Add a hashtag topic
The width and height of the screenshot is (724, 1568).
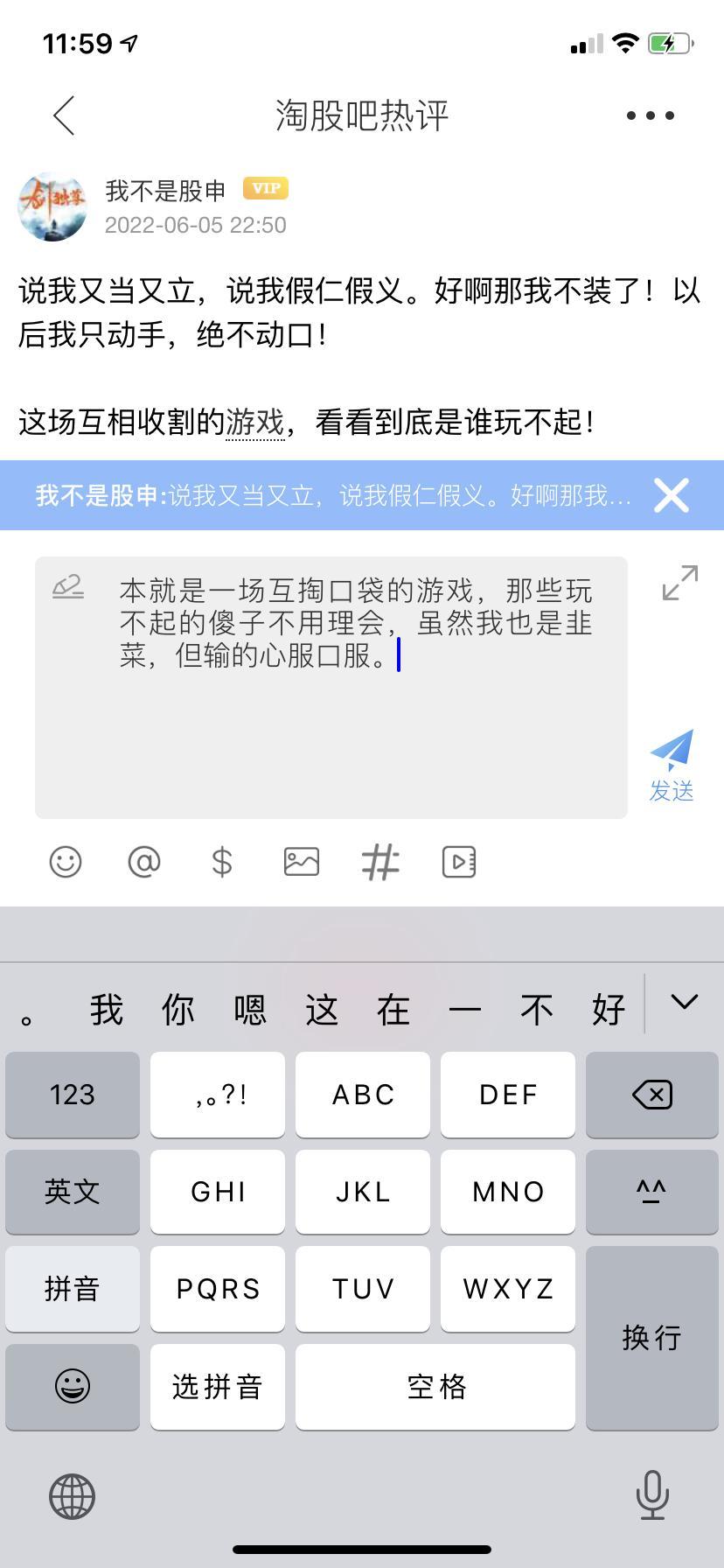pos(380,862)
